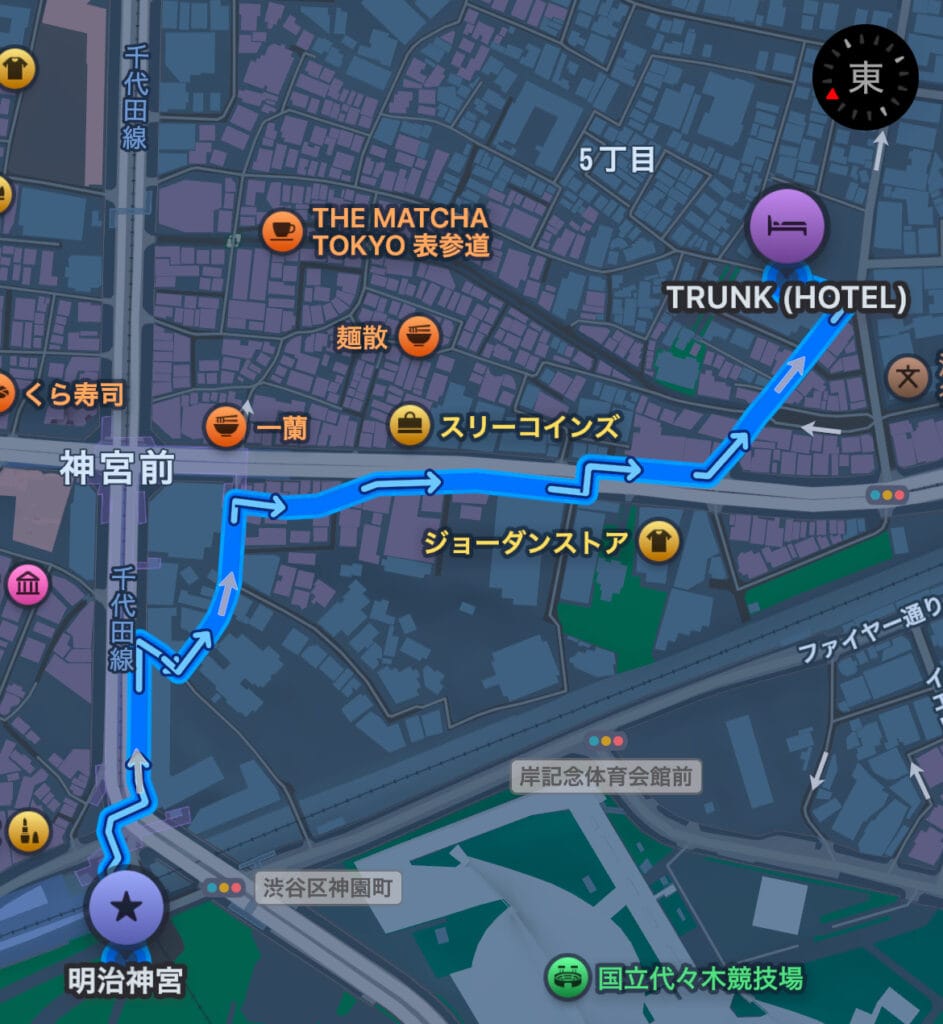Select the 国立代々木競技場 stadium pin
The width and height of the screenshot is (943, 1024).
[x=567, y=976]
